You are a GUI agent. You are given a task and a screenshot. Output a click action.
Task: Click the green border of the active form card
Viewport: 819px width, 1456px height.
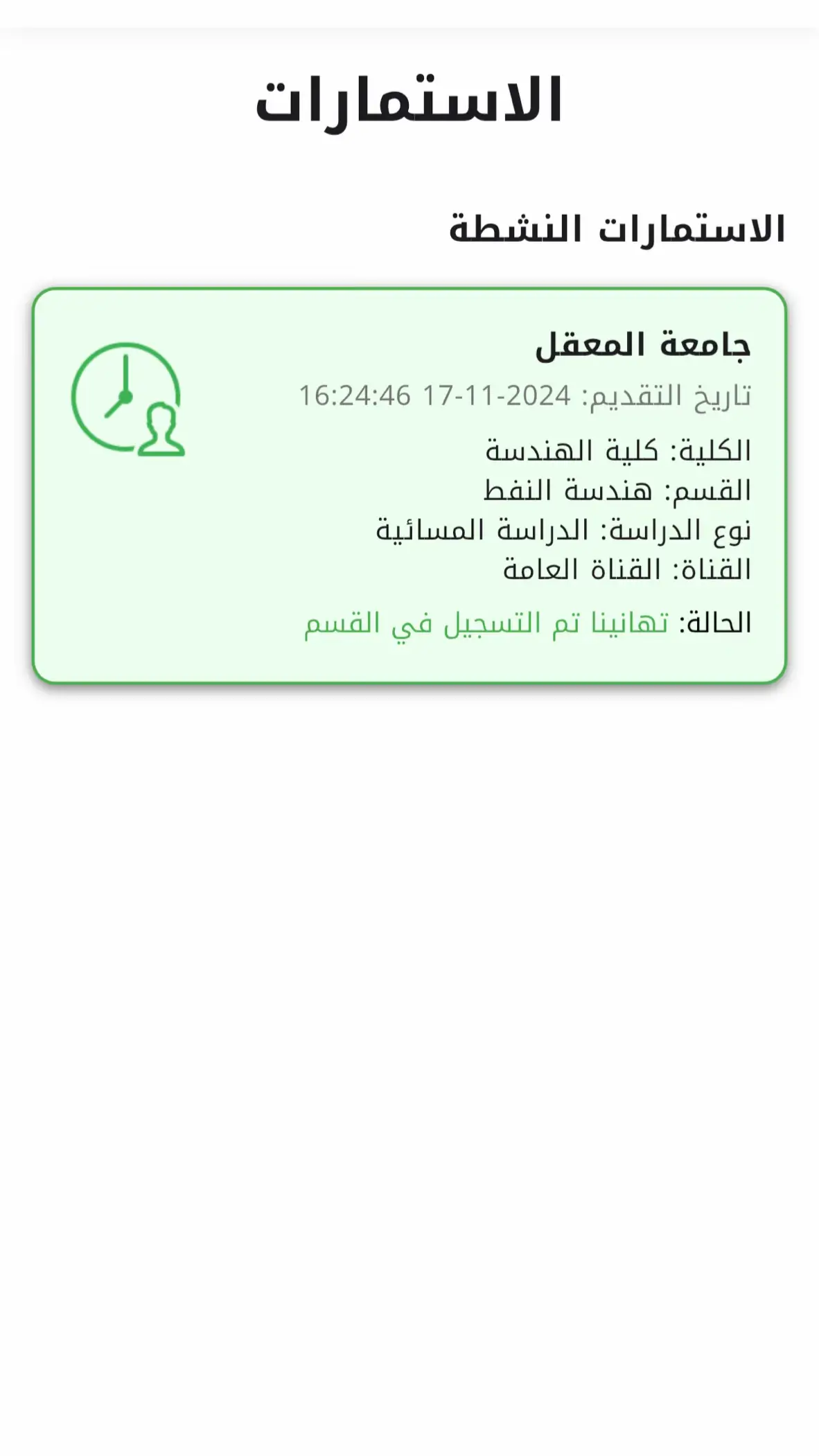pos(409,290)
